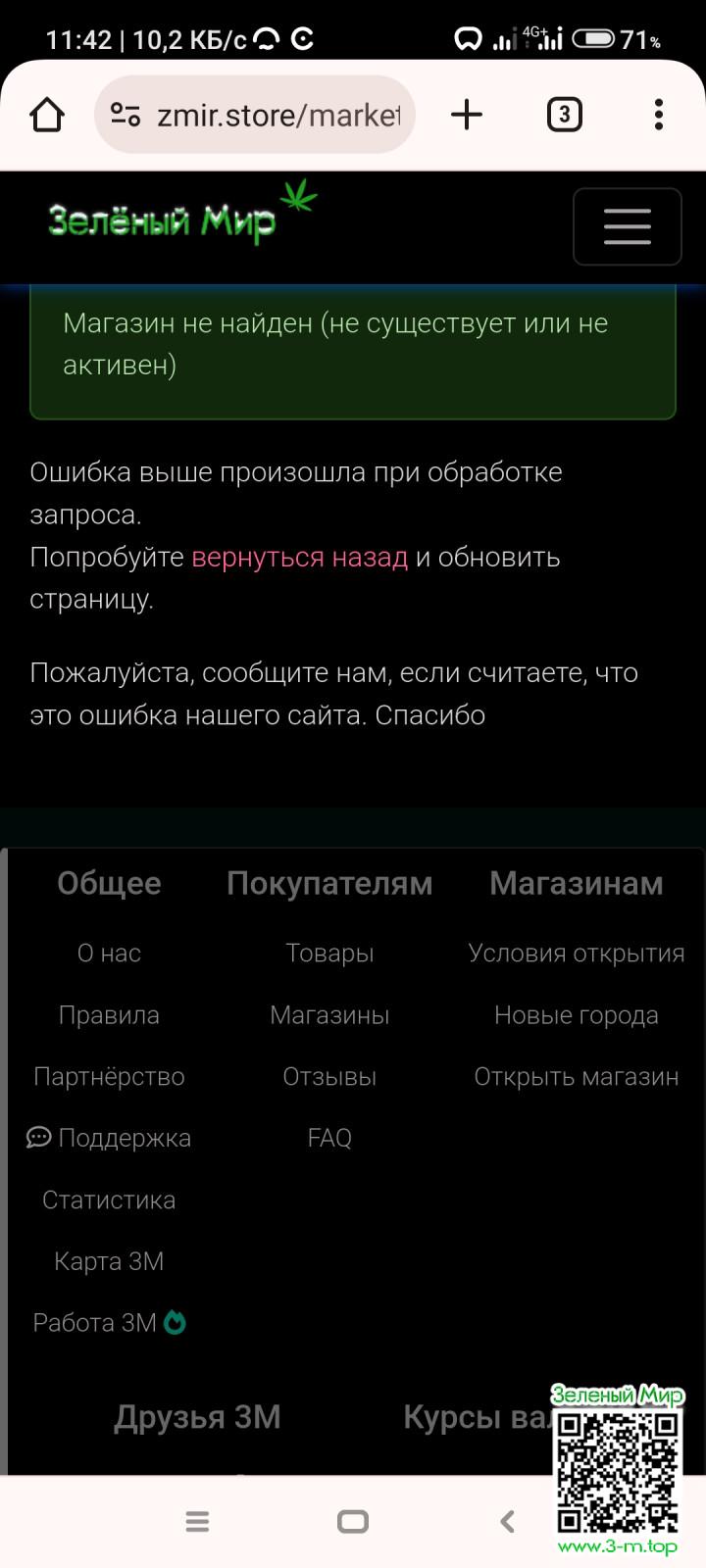Tap the browser home icon
This screenshot has height=1568, width=706.
coord(47,115)
